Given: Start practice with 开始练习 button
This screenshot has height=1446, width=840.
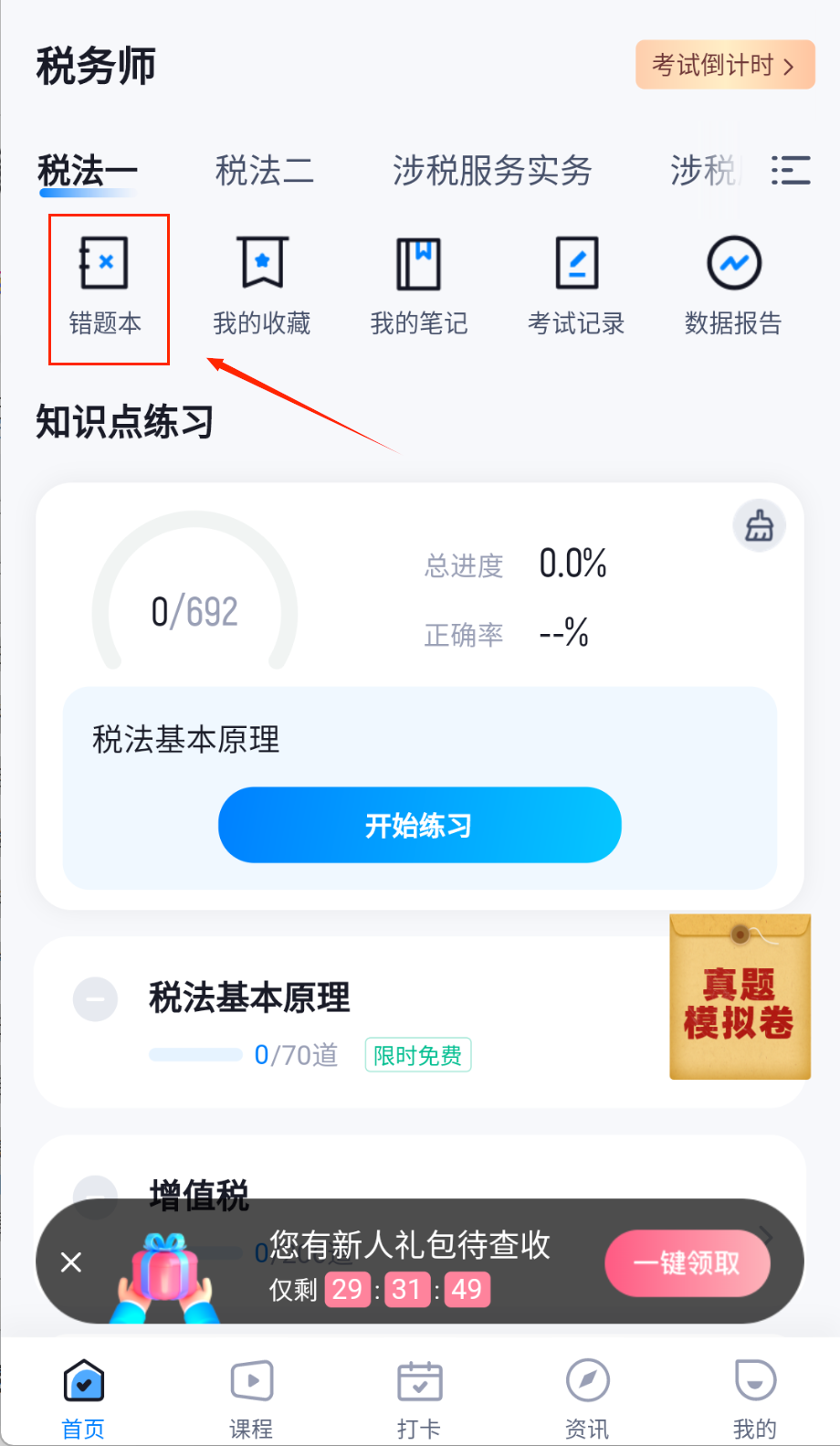Looking at the screenshot, I should pyautogui.click(x=419, y=825).
